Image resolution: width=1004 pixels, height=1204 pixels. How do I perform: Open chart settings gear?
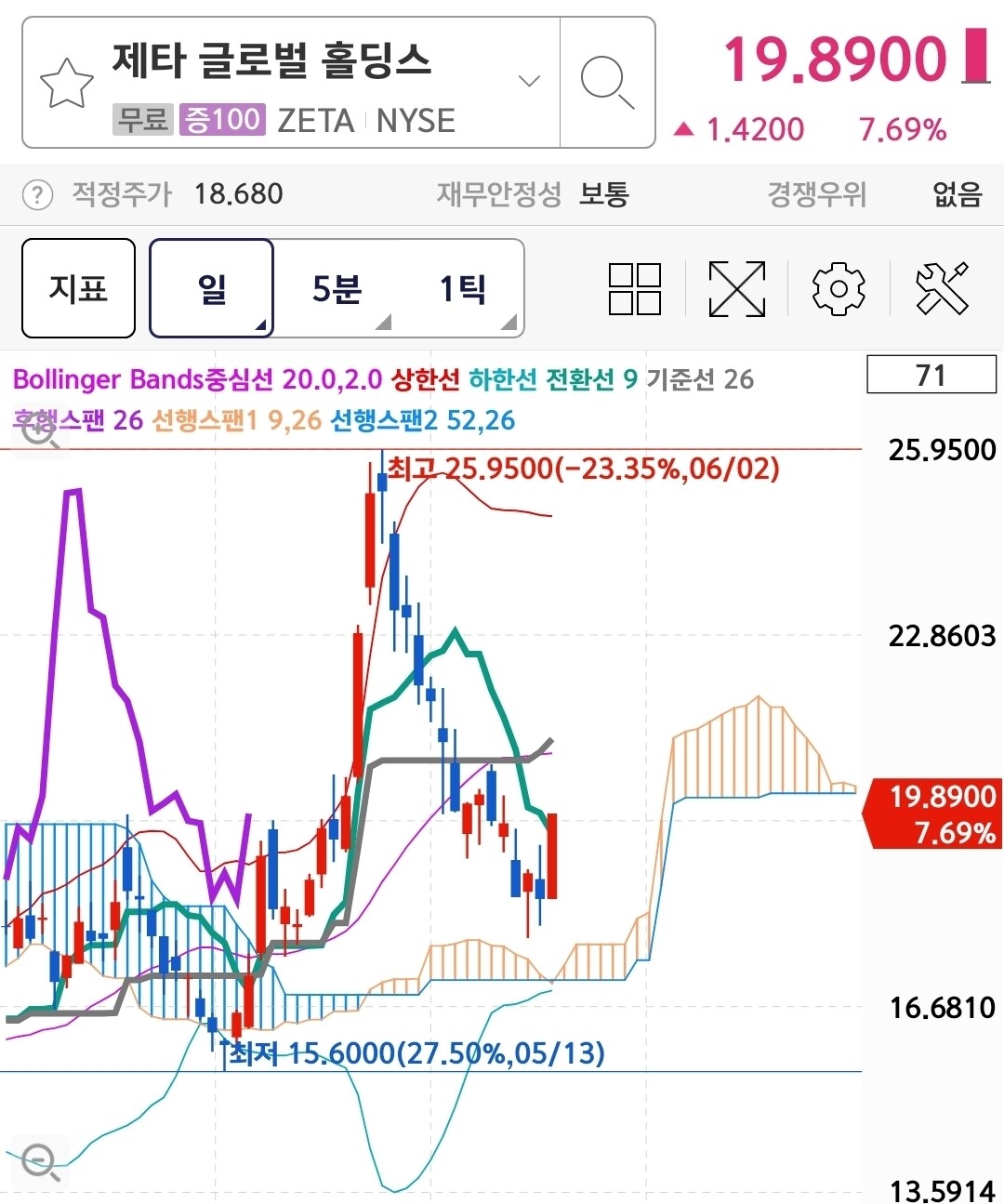[839, 288]
